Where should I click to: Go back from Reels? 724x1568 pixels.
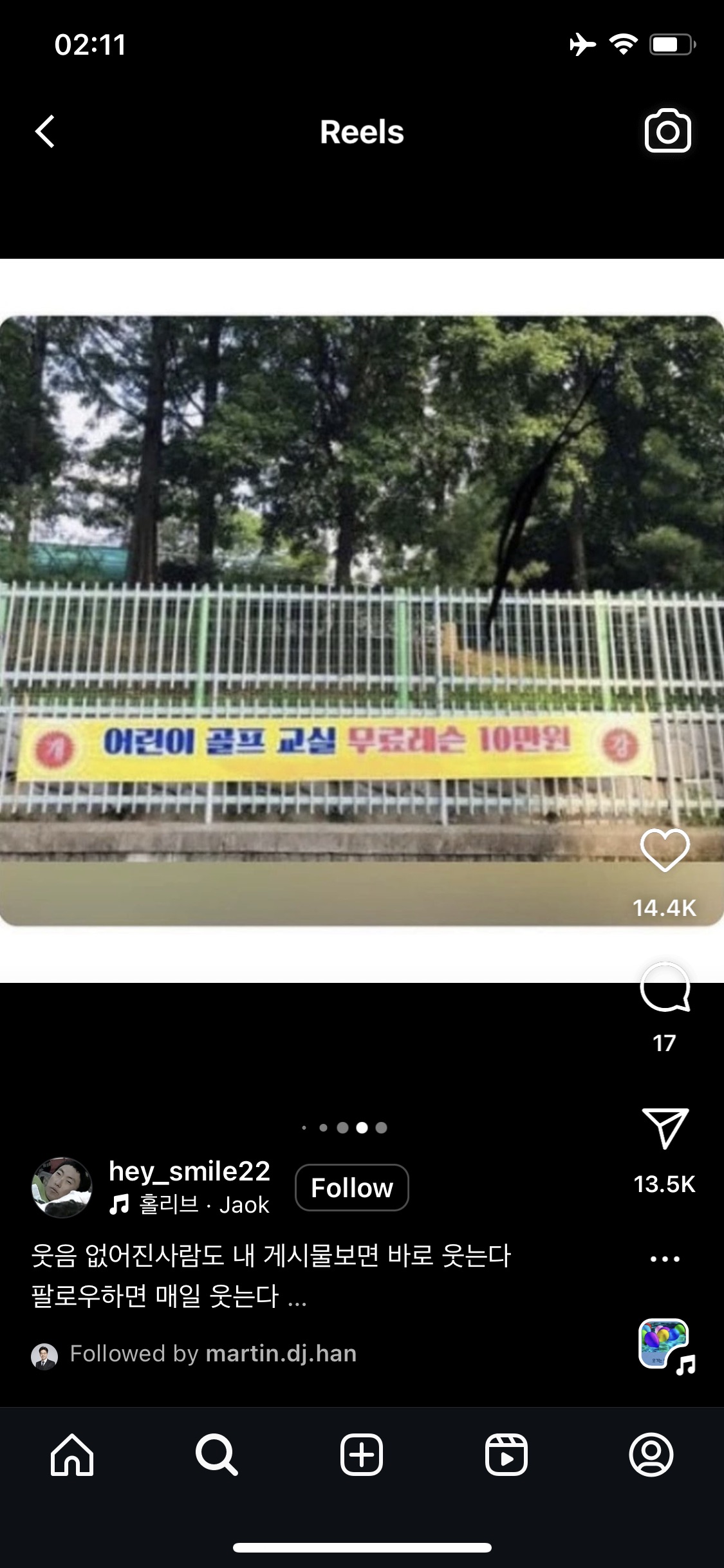click(x=45, y=132)
